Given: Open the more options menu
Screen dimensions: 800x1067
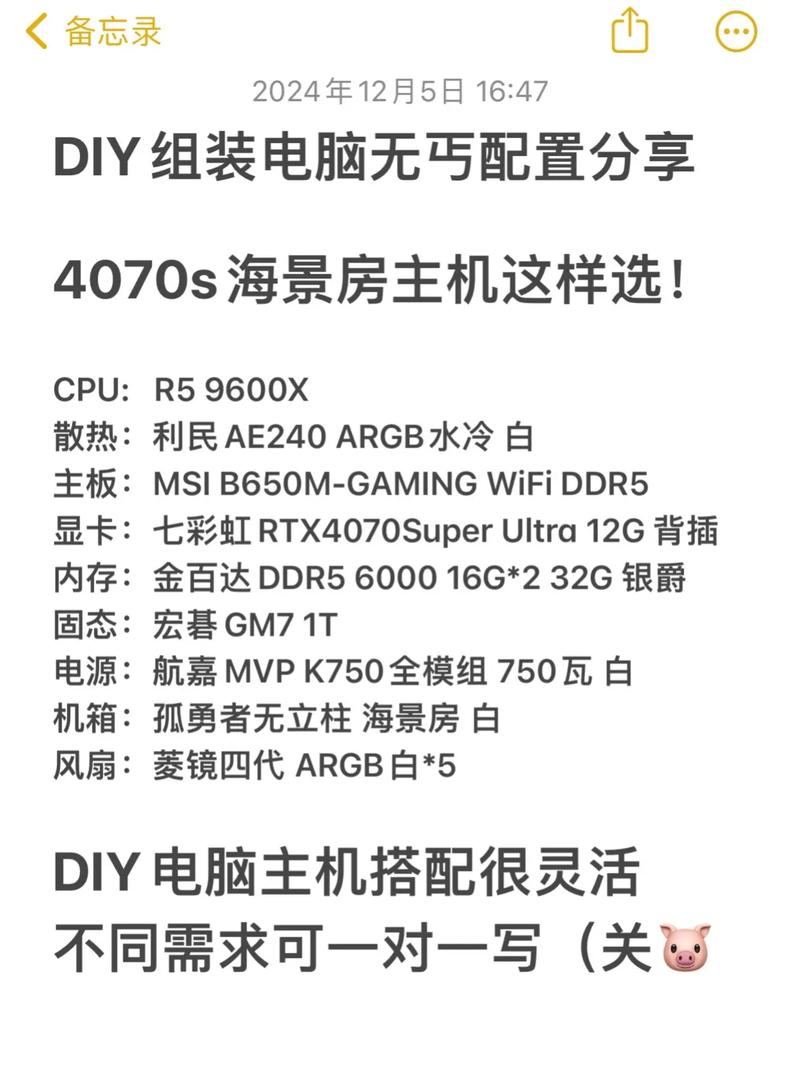Looking at the screenshot, I should click(736, 31).
